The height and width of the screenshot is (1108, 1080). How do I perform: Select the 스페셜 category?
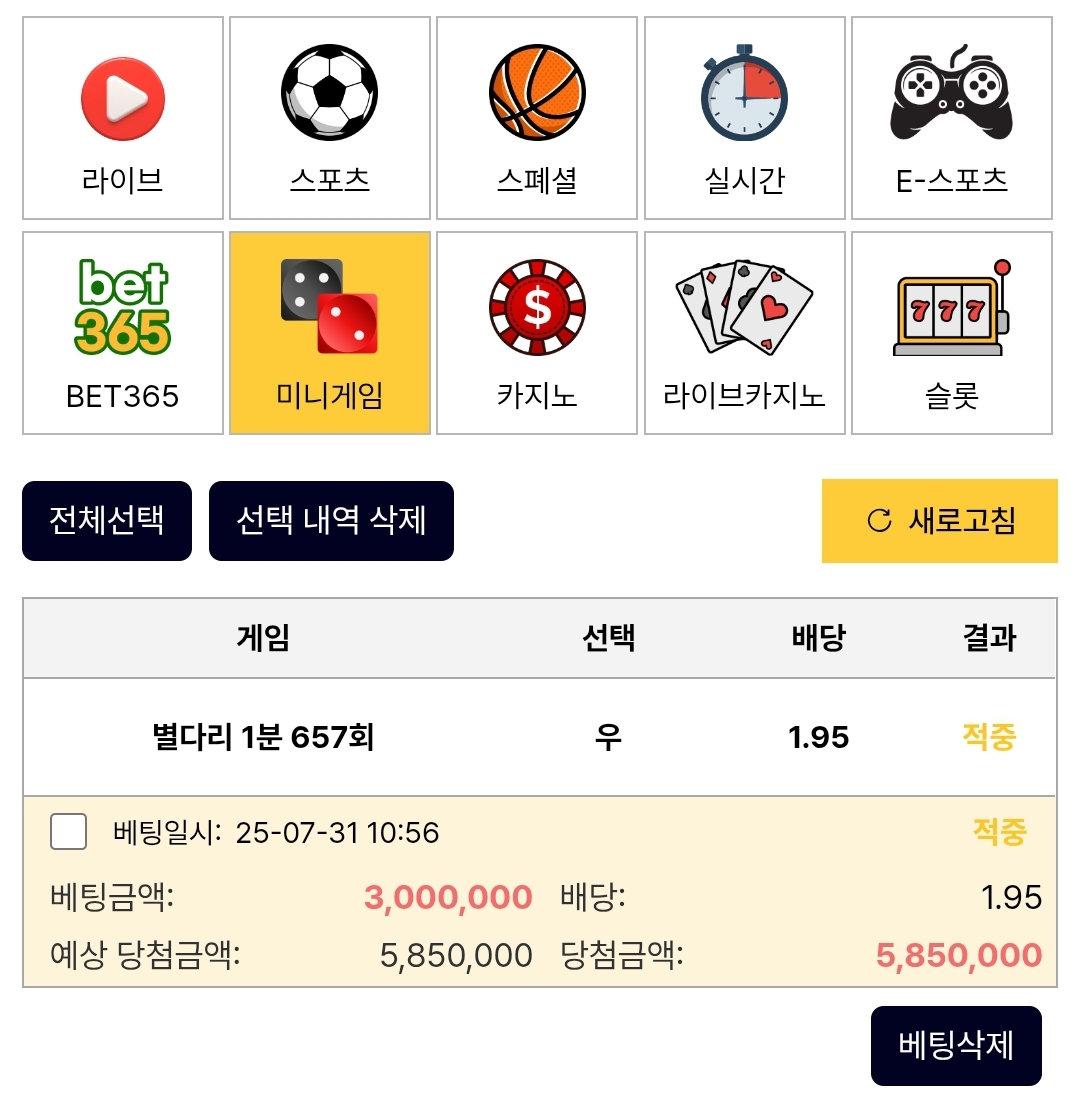537,118
